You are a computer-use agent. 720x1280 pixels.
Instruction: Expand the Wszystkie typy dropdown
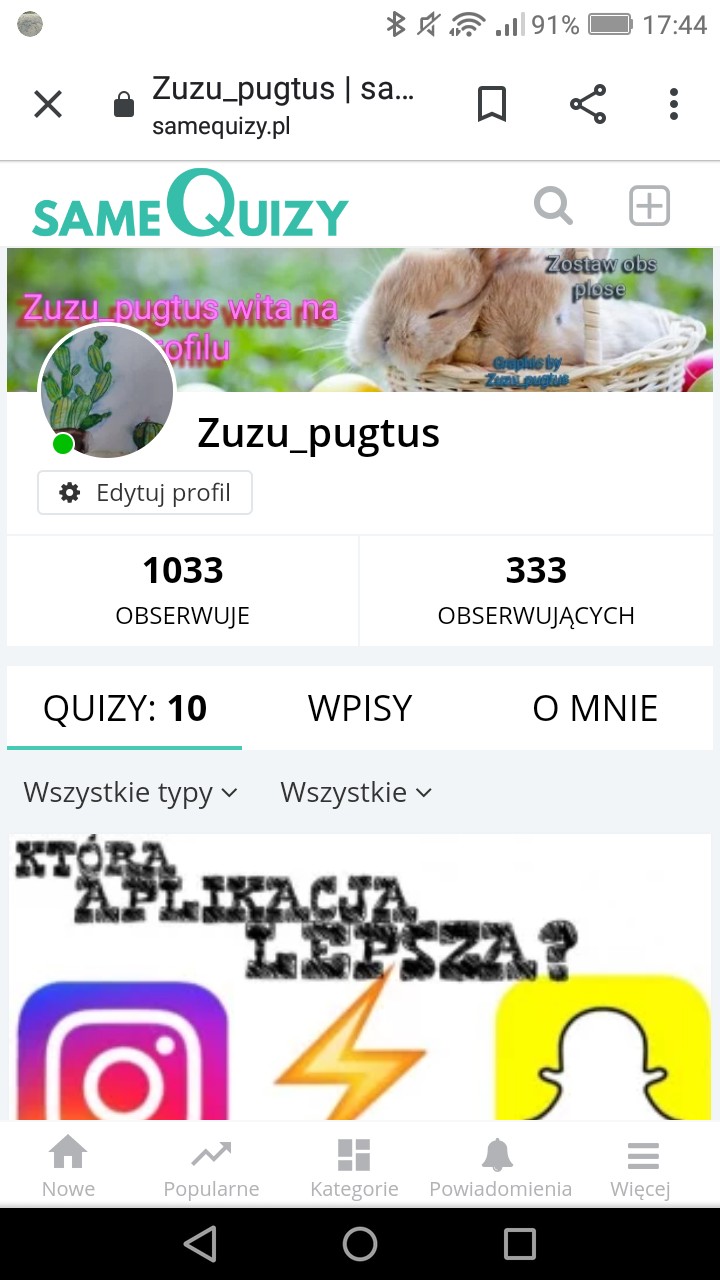(x=131, y=793)
